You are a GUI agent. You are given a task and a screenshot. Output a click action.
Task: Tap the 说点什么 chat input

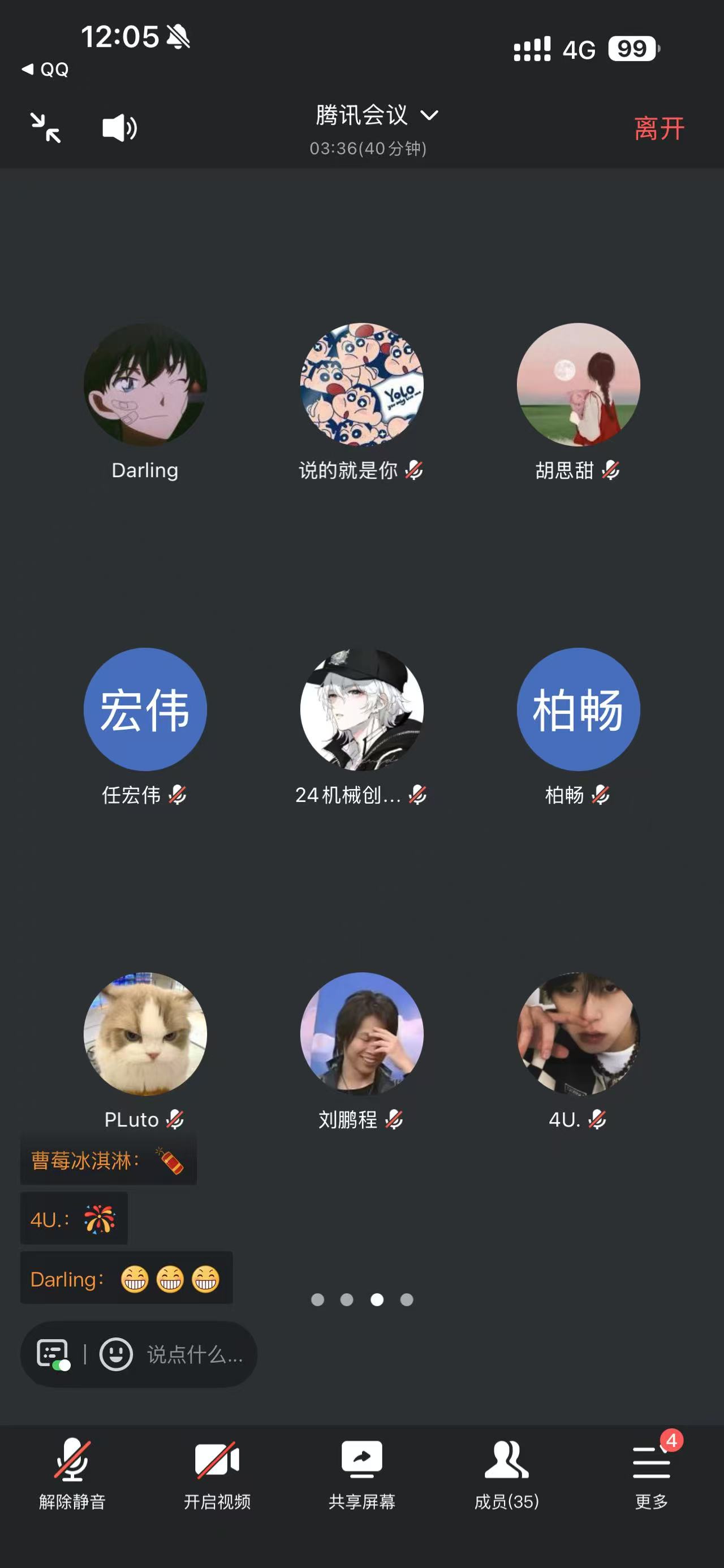[x=195, y=1354]
